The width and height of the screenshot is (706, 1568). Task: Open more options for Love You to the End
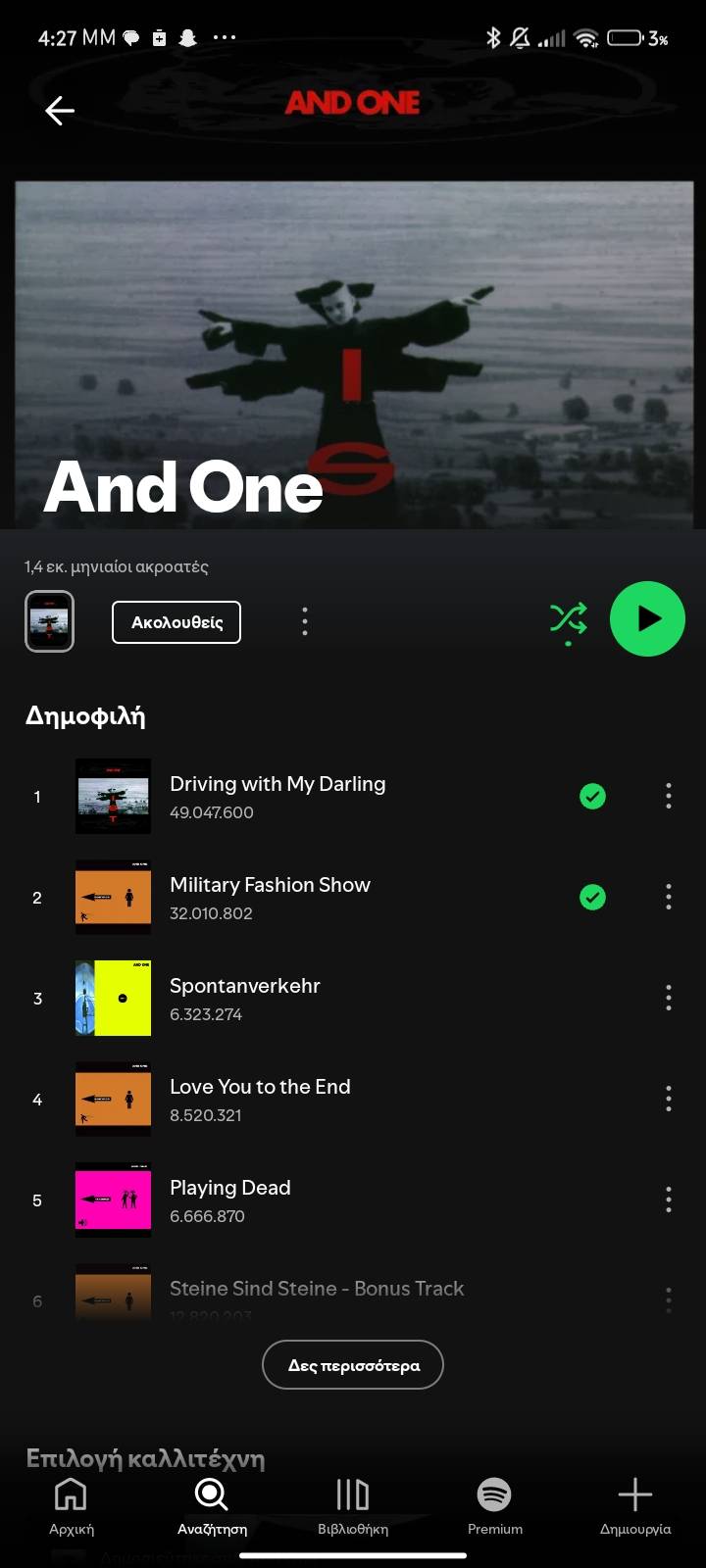(x=669, y=1099)
